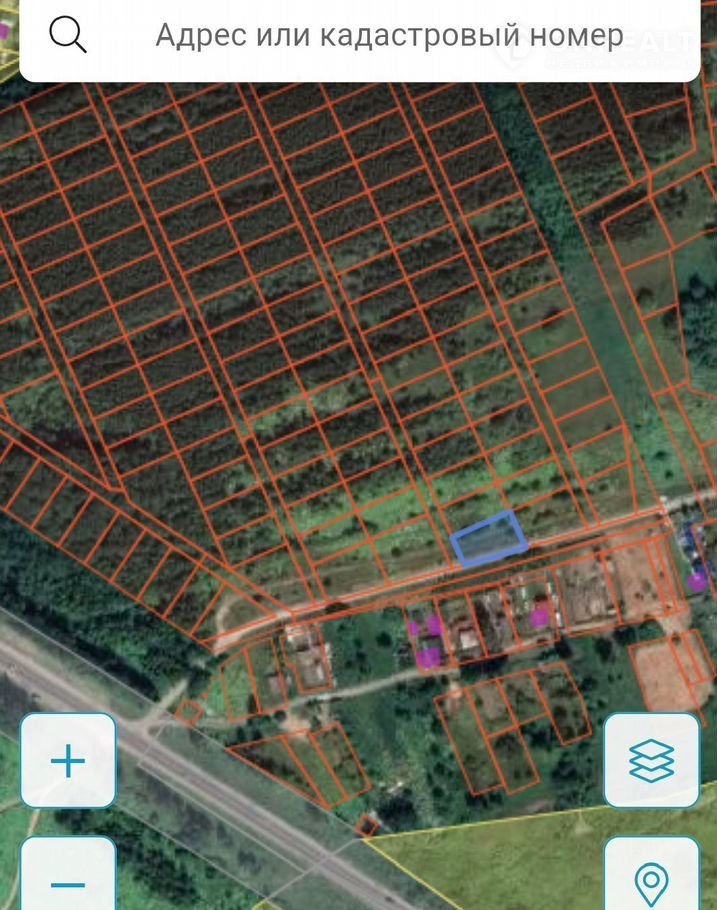The width and height of the screenshot is (717, 910).
Task: Enter address or cadastral number field
Action: (389, 36)
